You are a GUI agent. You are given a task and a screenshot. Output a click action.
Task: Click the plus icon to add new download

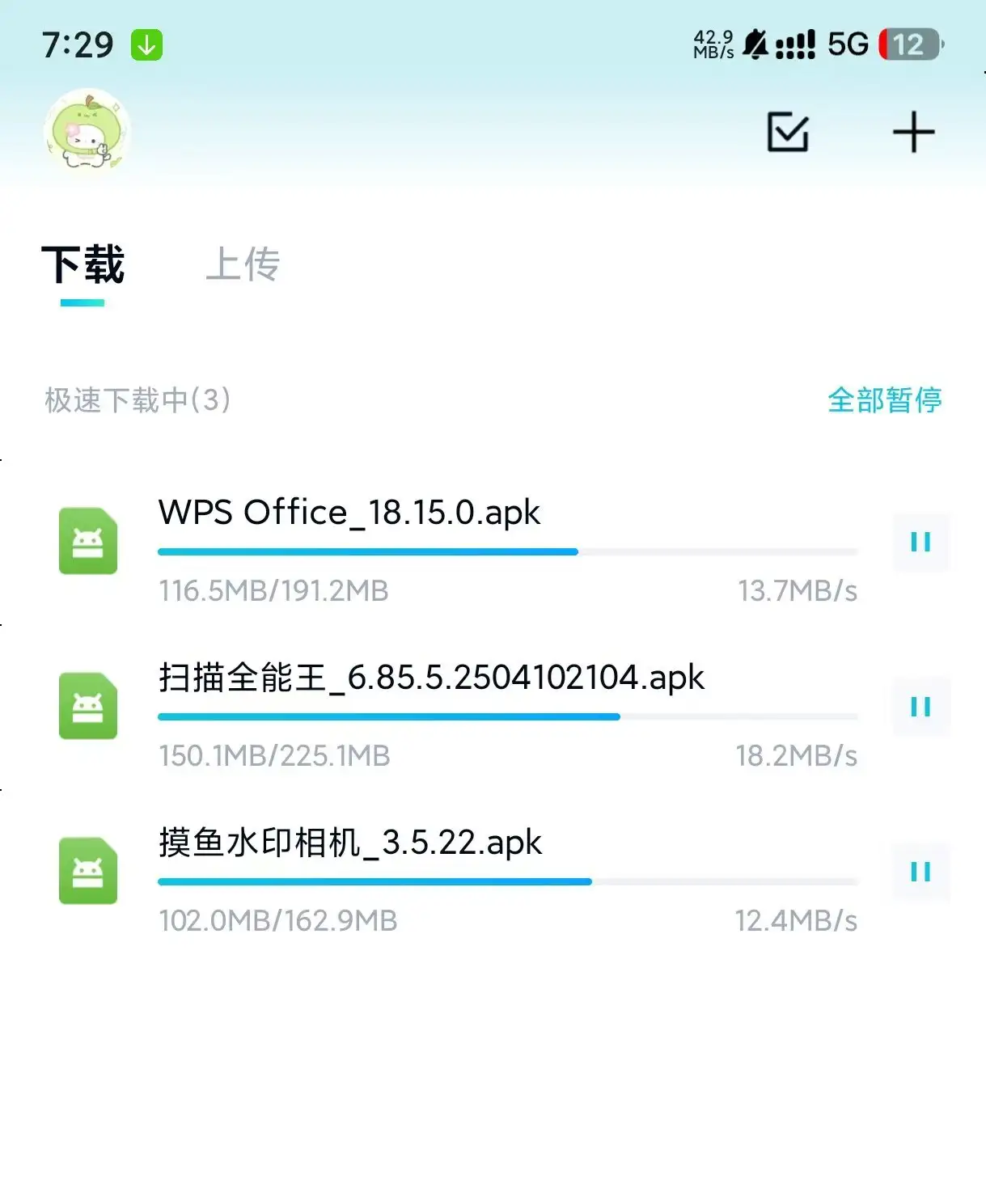click(912, 133)
